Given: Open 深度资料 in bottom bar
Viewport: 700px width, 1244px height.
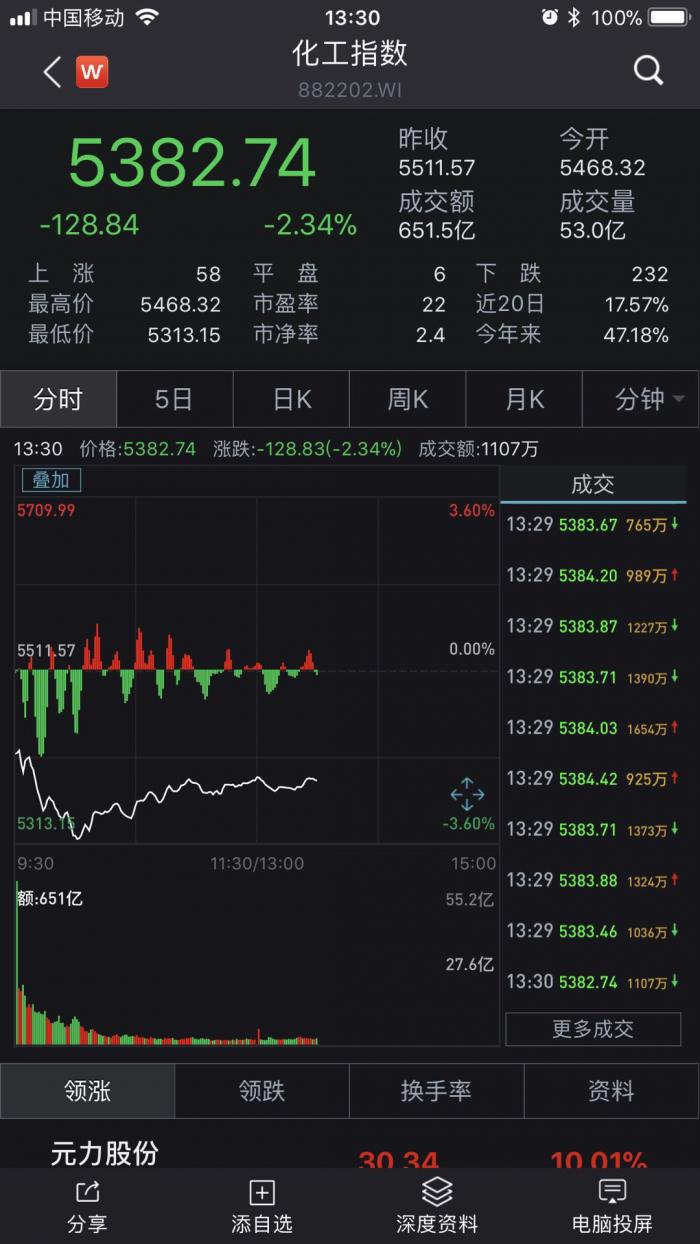Looking at the screenshot, I should (437, 1205).
